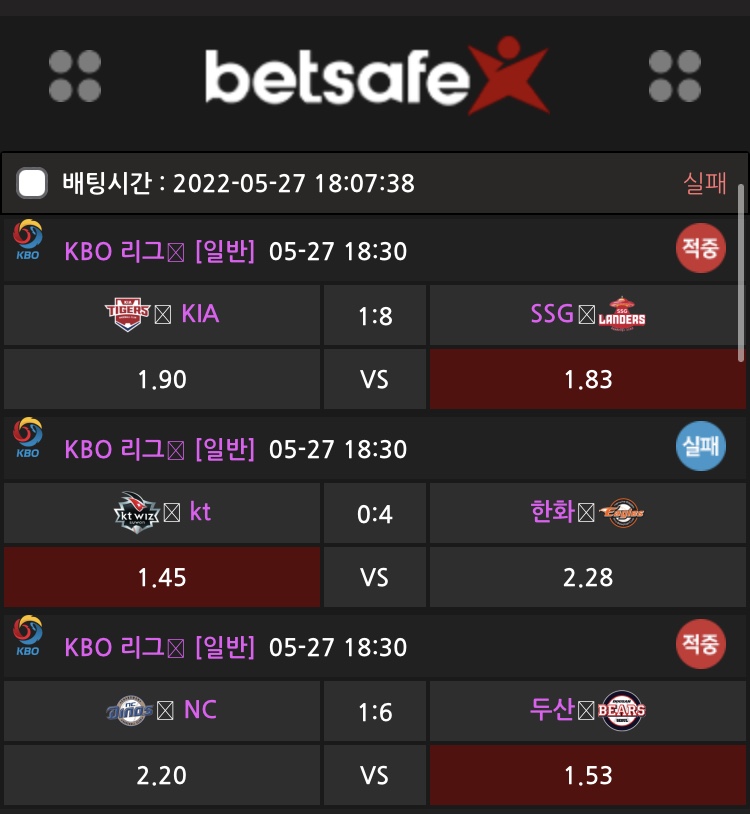This screenshot has height=814, width=750.
Task: Open the four-dot menu right of the betsafe logo
Action: click(x=675, y=76)
